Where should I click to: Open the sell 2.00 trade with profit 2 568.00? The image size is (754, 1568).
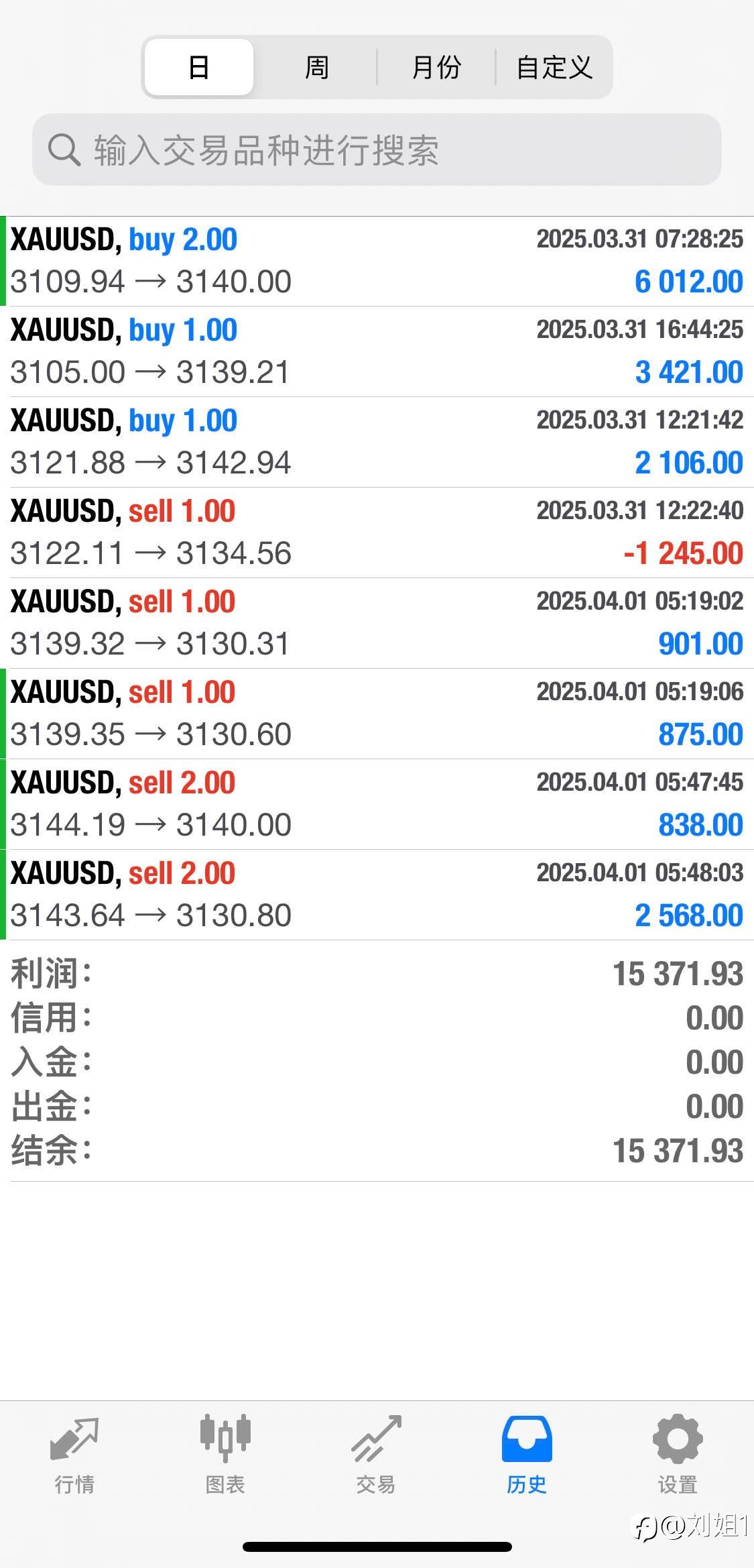point(377,895)
